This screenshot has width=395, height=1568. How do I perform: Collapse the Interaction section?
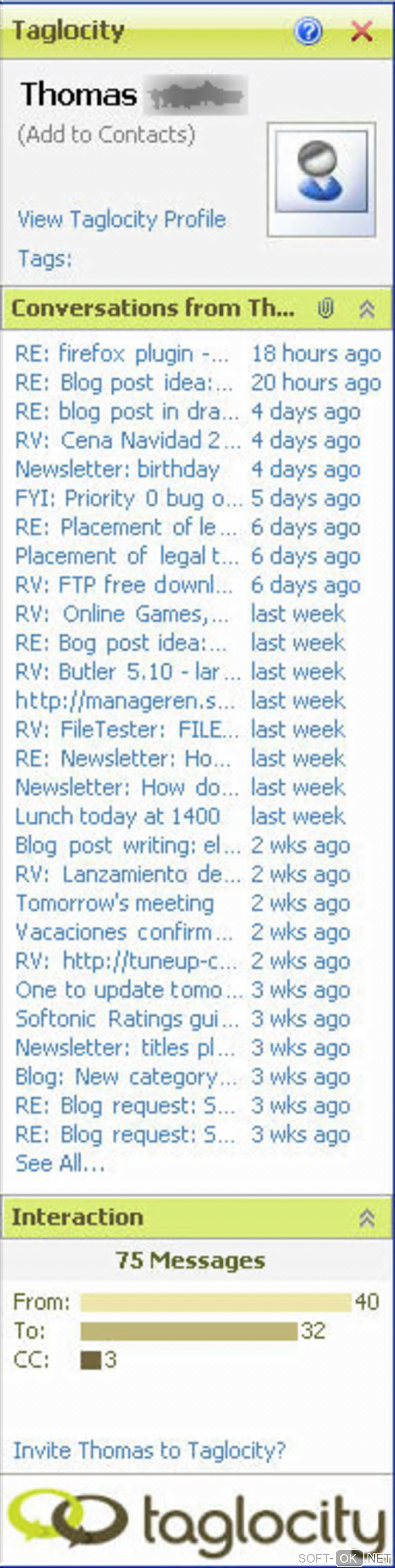366,1217
